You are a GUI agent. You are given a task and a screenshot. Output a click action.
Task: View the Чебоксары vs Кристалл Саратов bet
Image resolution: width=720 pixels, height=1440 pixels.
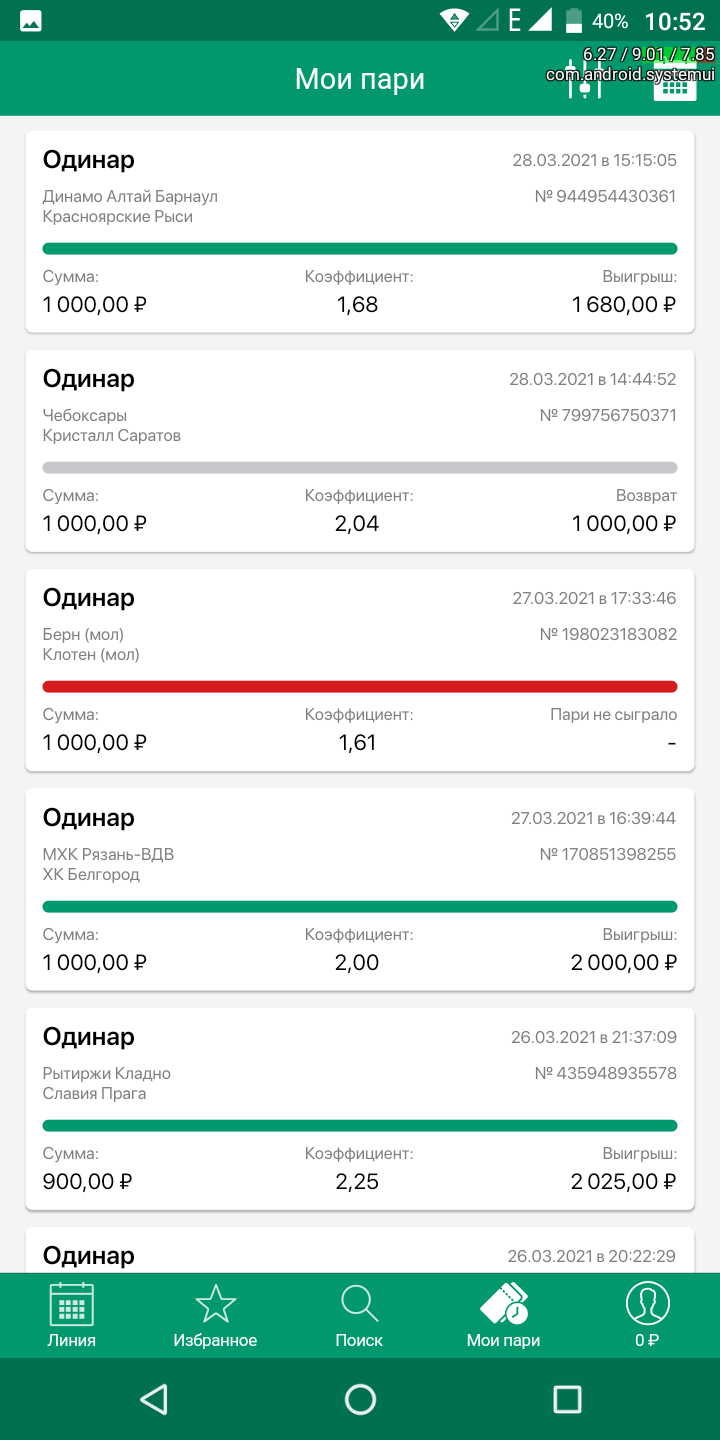(x=360, y=451)
